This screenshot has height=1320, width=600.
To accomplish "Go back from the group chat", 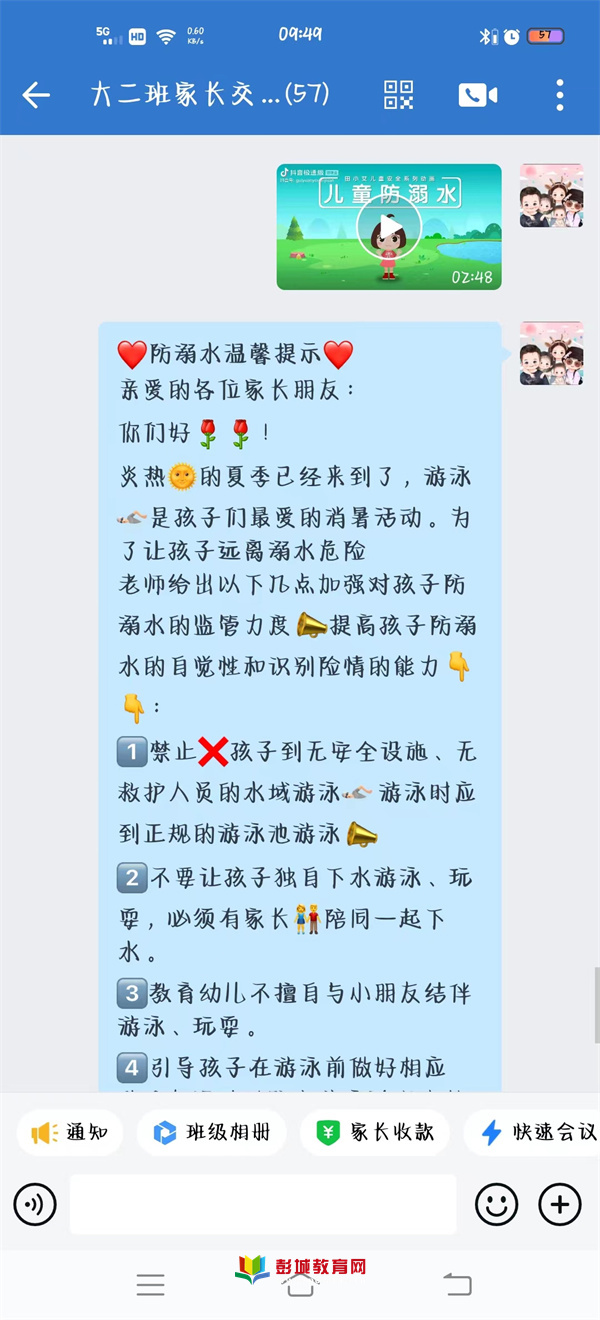I will click(36, 95).
